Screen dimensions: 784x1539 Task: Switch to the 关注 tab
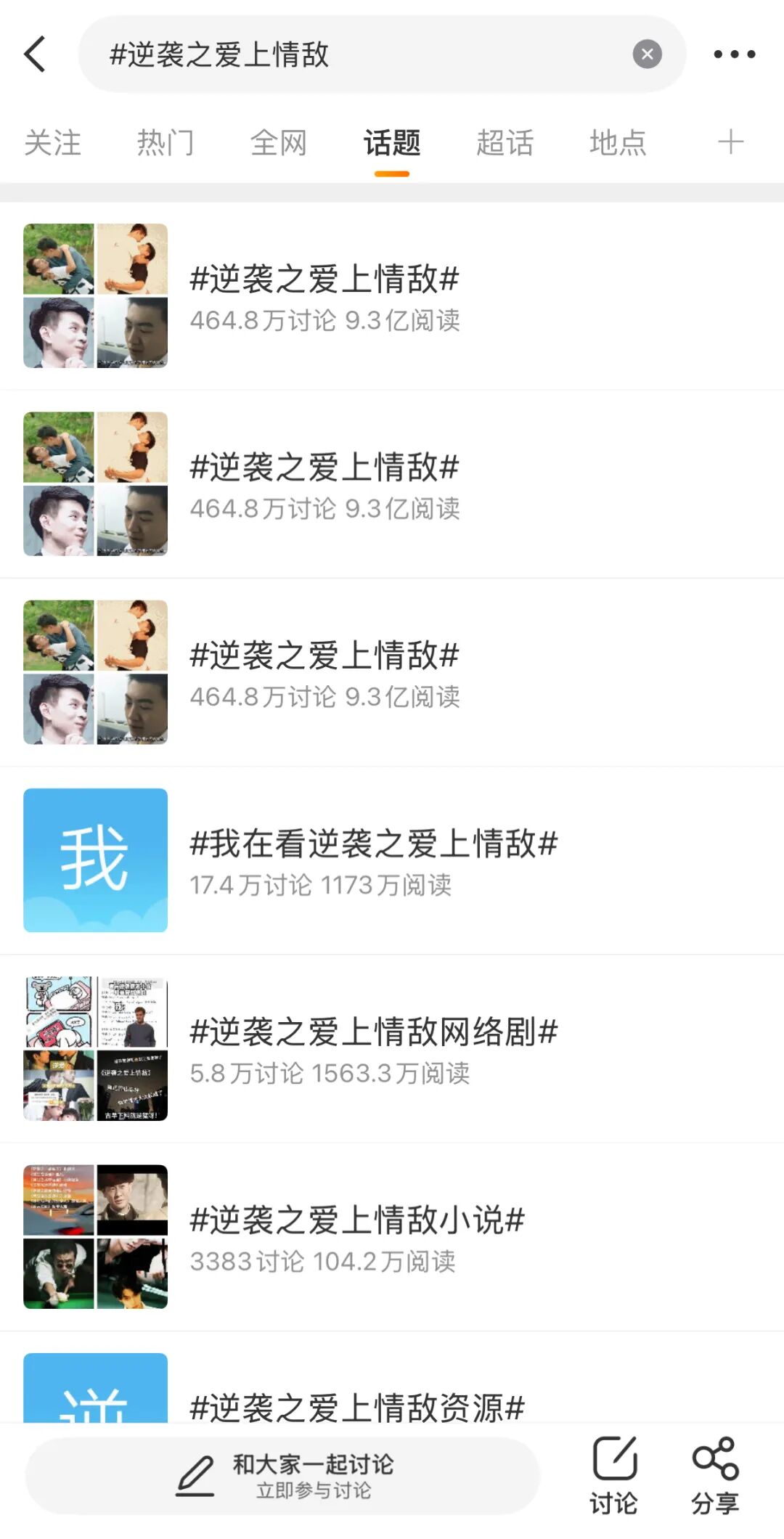click(52, 143)
